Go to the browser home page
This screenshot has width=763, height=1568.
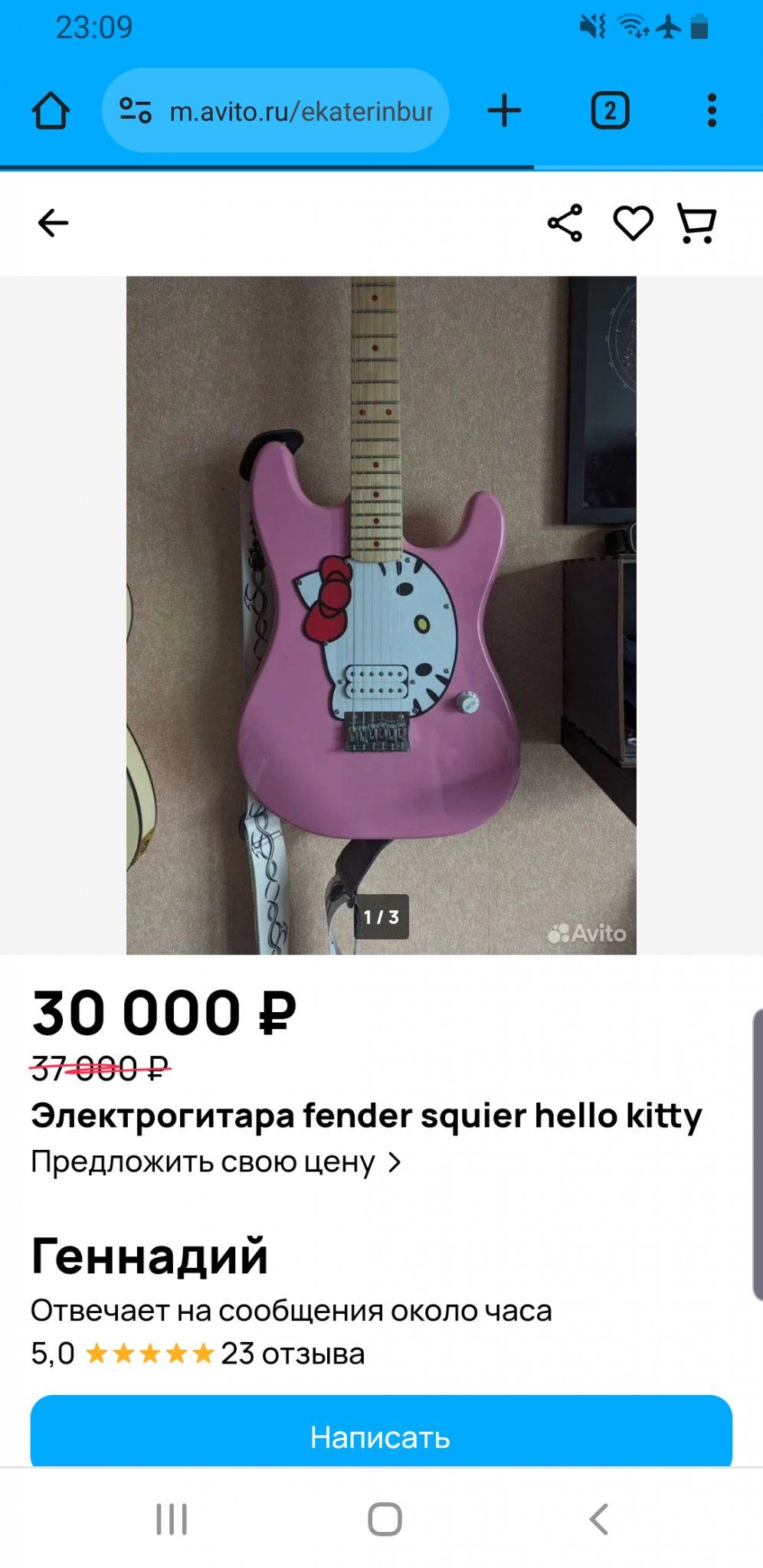[51, 111]
